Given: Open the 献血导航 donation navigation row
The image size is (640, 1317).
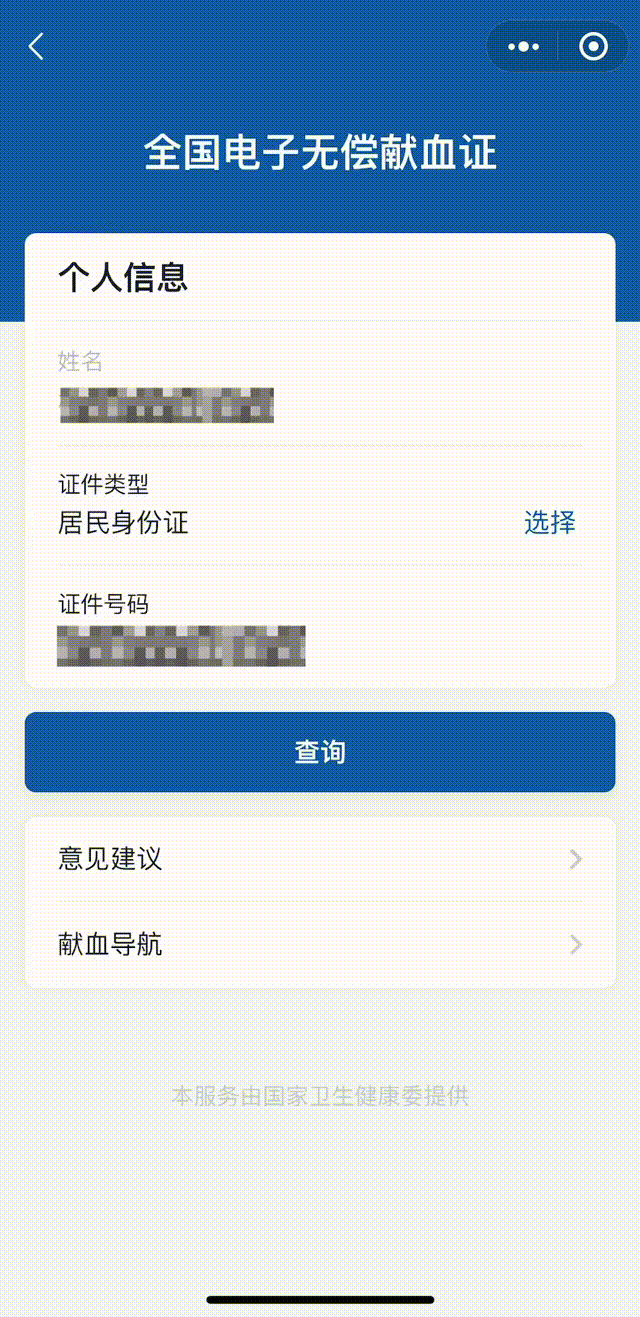Looking at the screenshot, I should pos(320,944).
